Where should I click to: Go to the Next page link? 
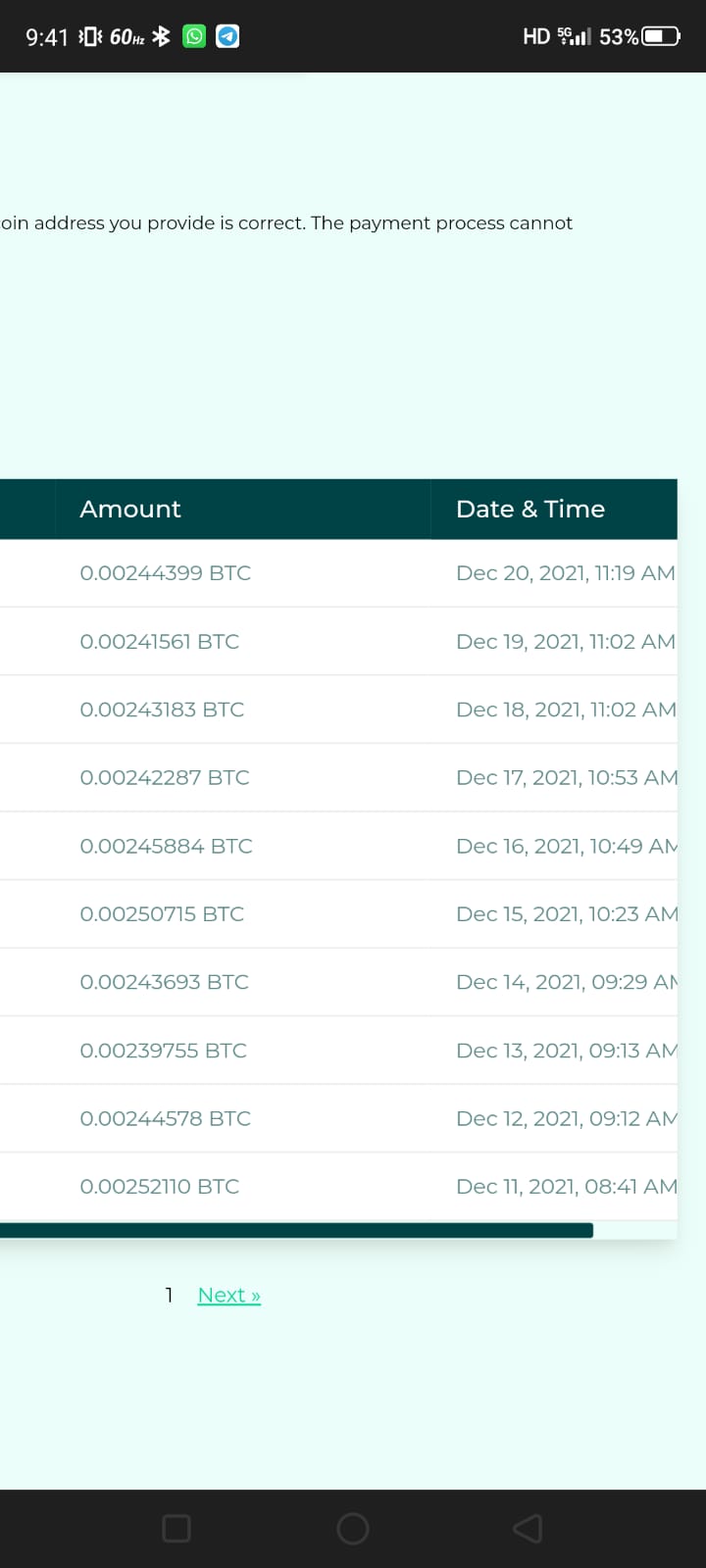(228, 1295)
